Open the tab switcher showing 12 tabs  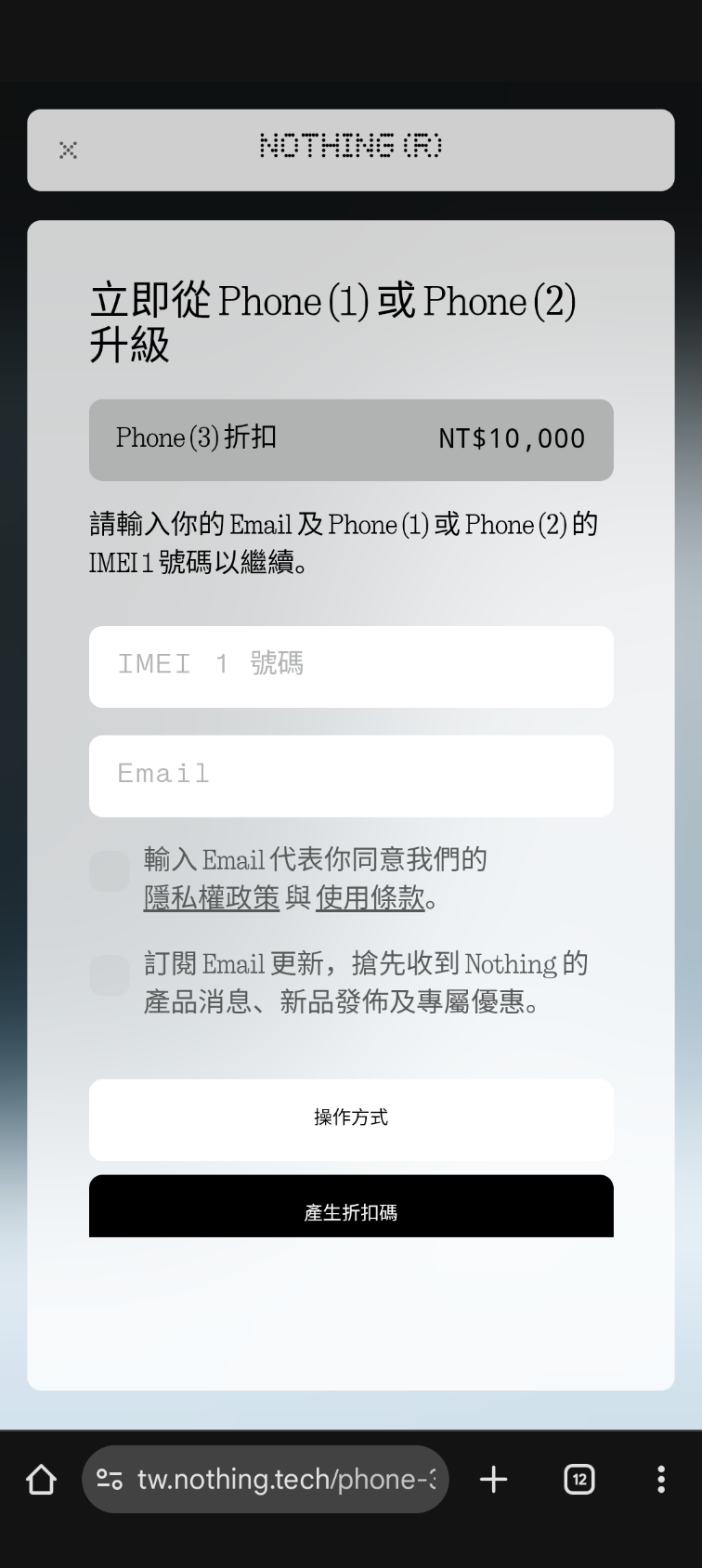click(578, 1479)
